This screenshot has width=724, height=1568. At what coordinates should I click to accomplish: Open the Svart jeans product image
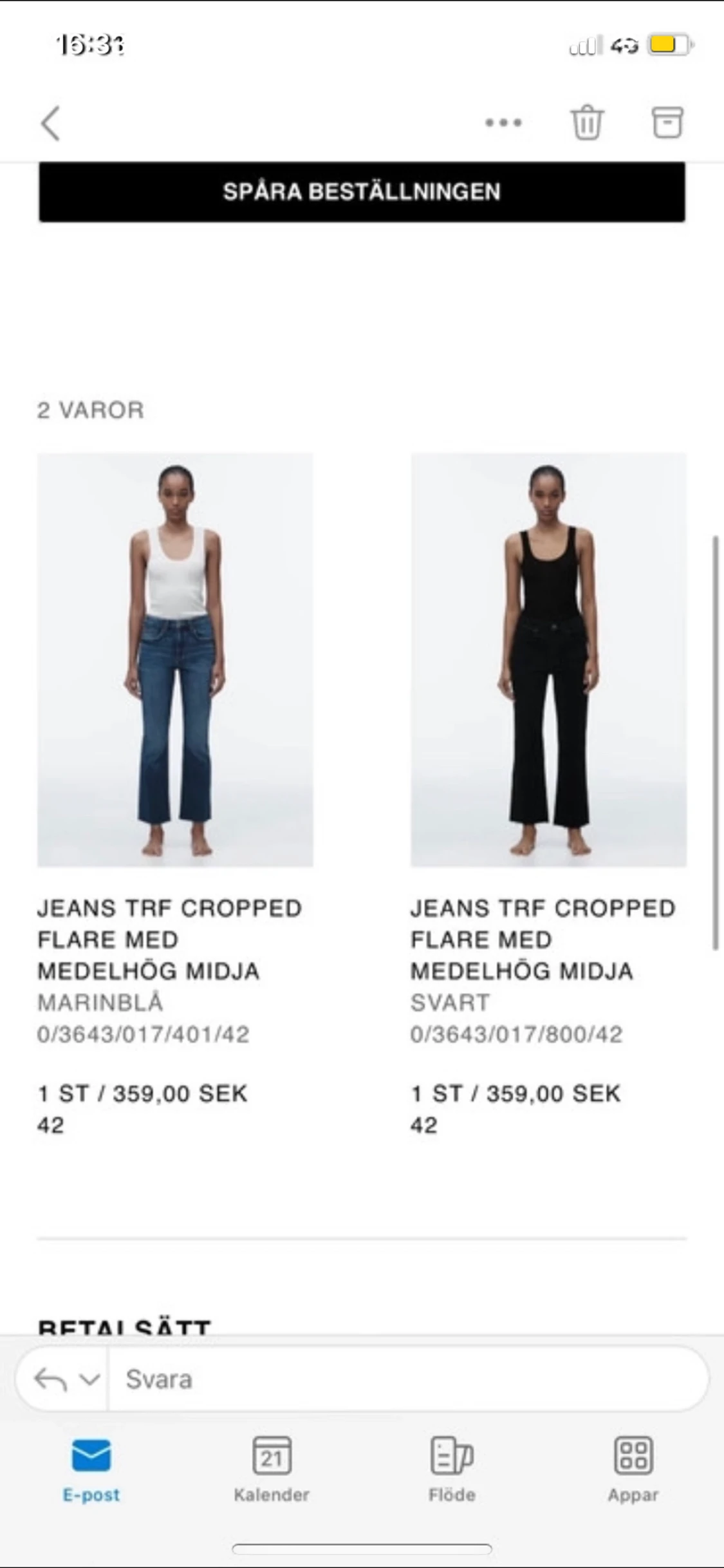click(x=548, y=659)
